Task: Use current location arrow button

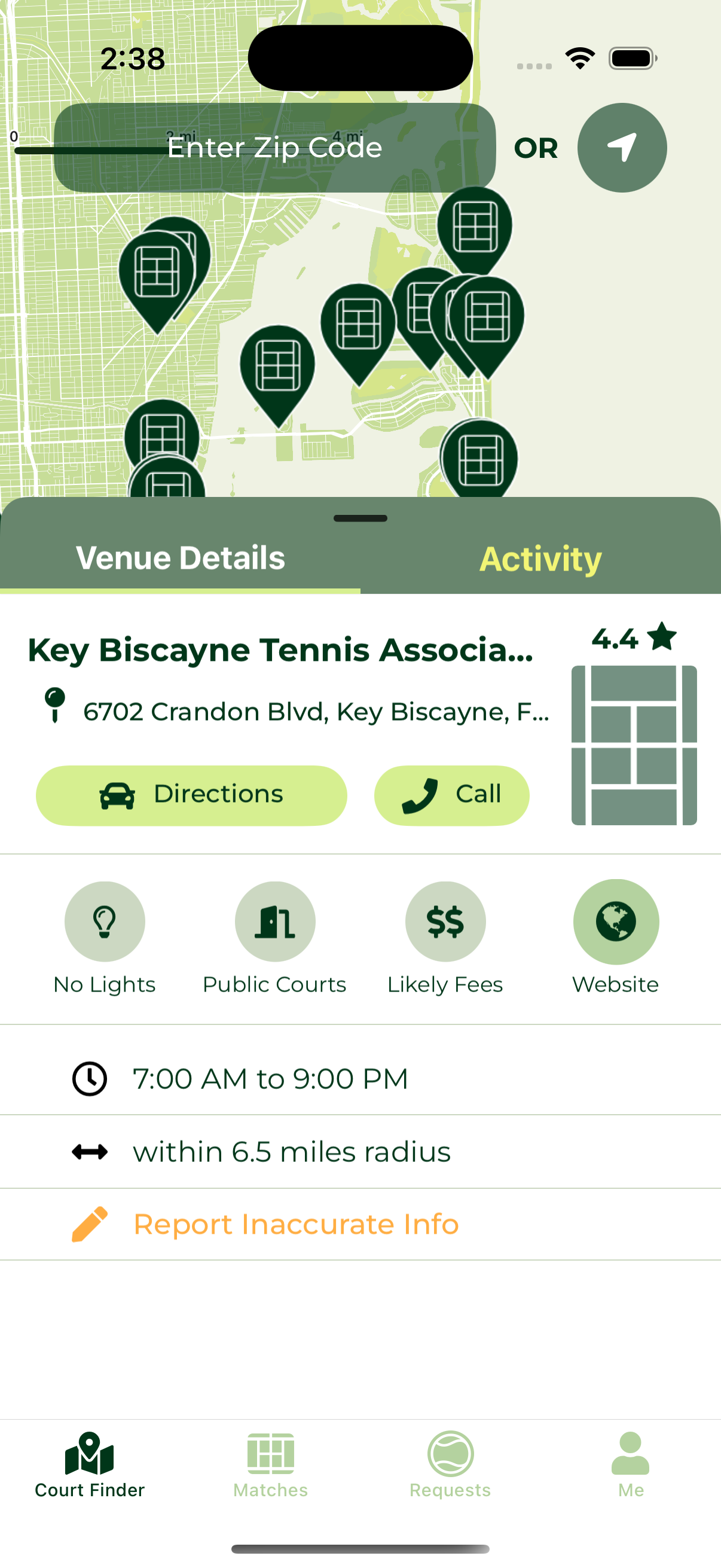Action: point(621,148)
